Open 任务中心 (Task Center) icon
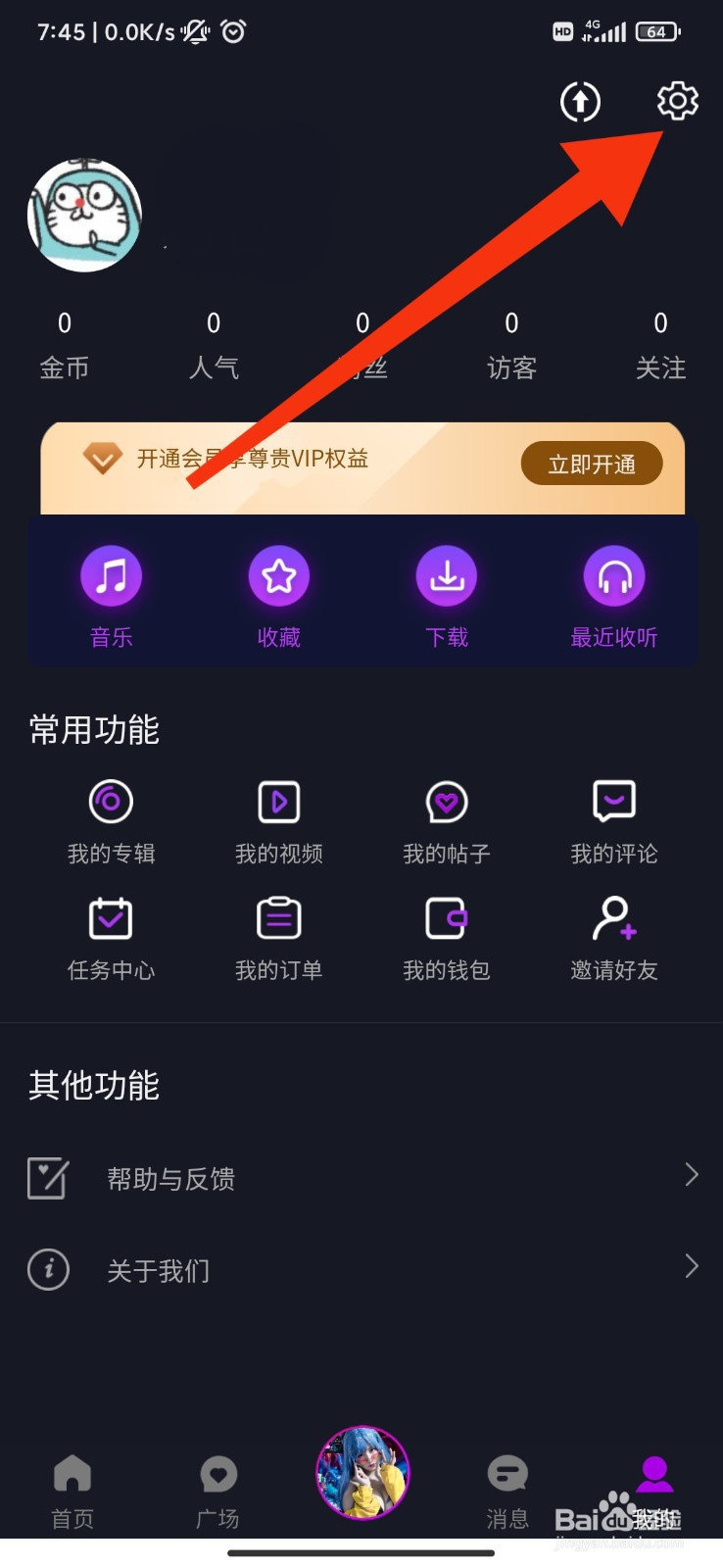Image resolution: width=723 pixels, height=1568 pixels. [x=111, y=918]
